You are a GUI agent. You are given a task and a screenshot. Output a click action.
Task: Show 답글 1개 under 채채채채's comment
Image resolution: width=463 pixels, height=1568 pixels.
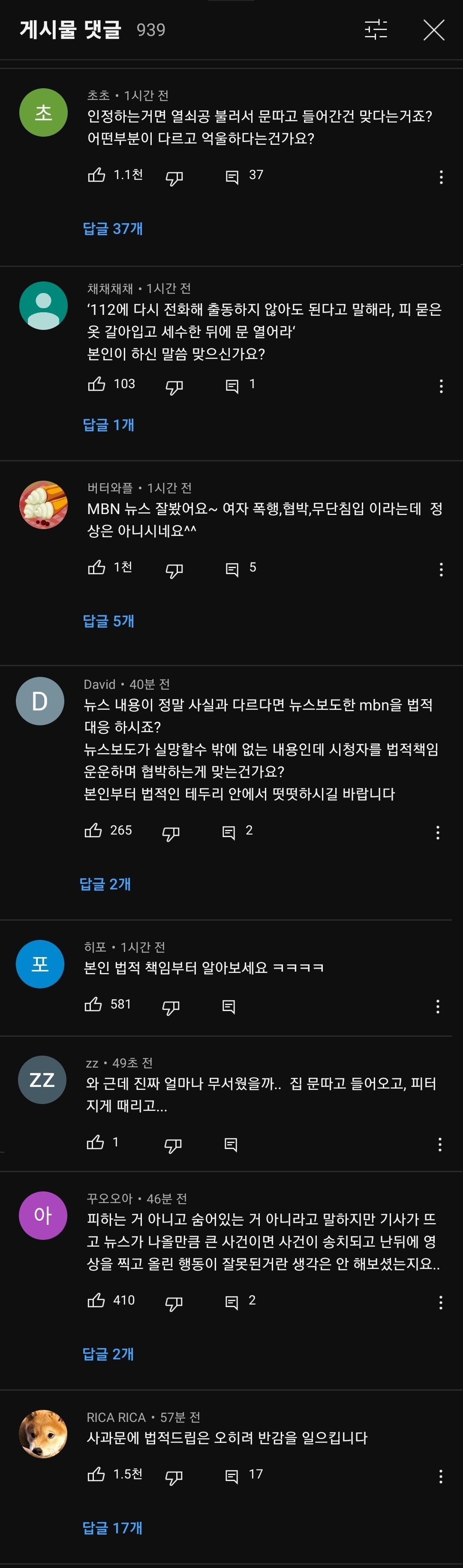(x=108, y=425)
